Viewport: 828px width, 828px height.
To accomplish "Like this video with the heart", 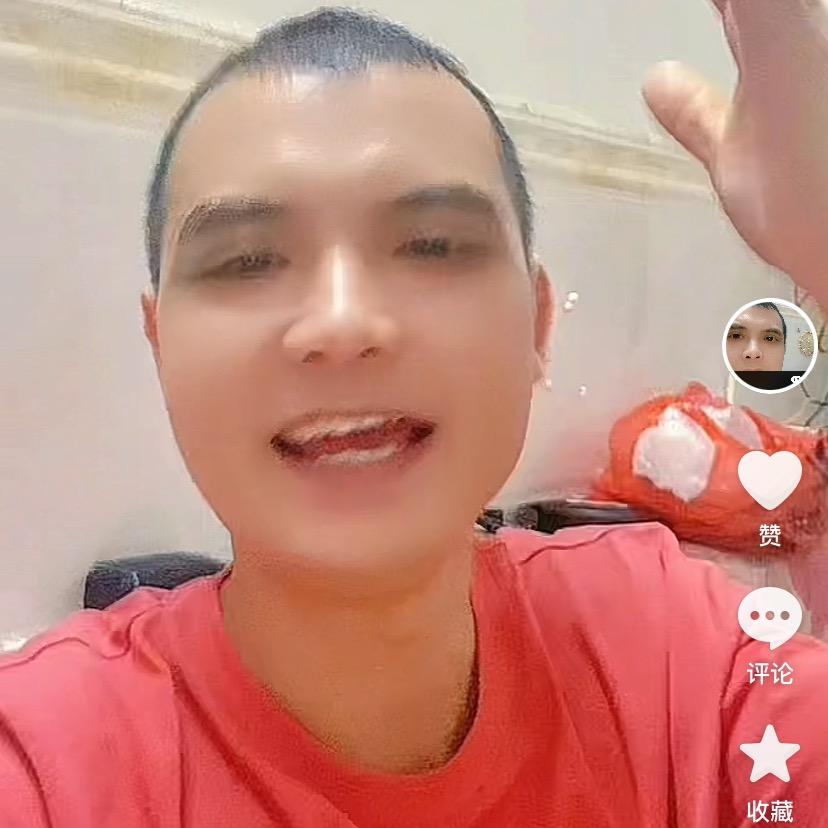I will point(769,480).
